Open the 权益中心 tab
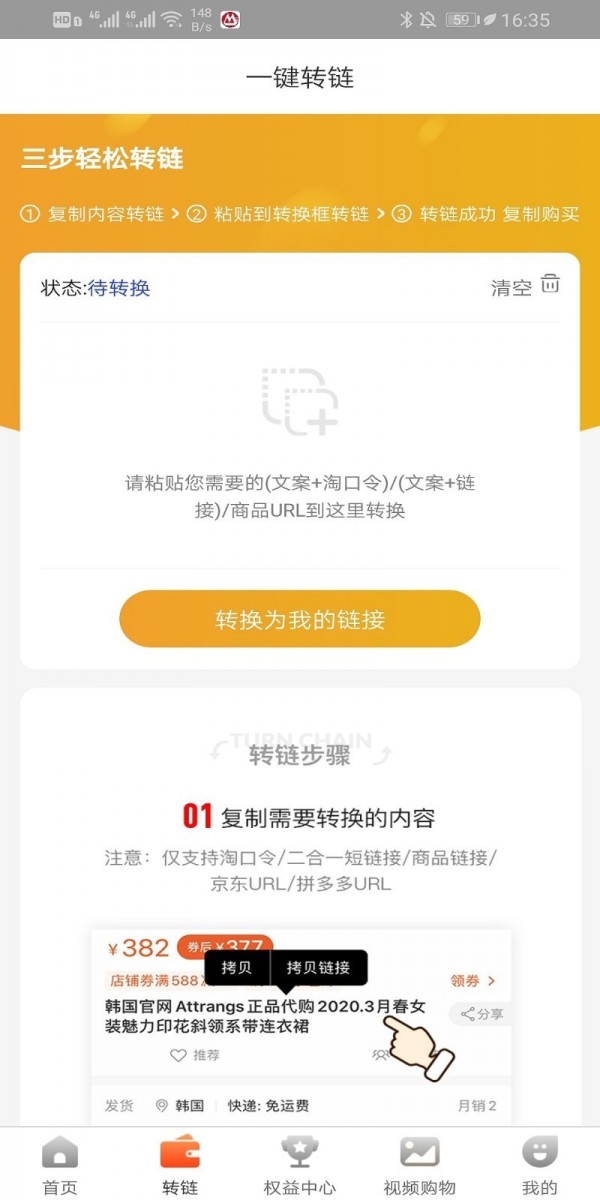This screenshot has width=600, height=1200. click(300, 1165)
